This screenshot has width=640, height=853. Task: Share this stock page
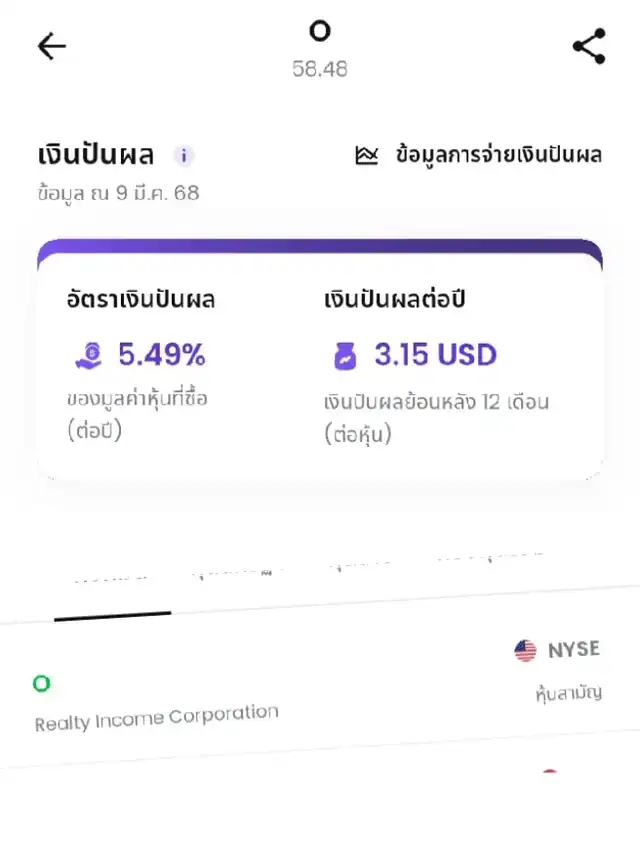pyautogui.click(x=589, y=46)
